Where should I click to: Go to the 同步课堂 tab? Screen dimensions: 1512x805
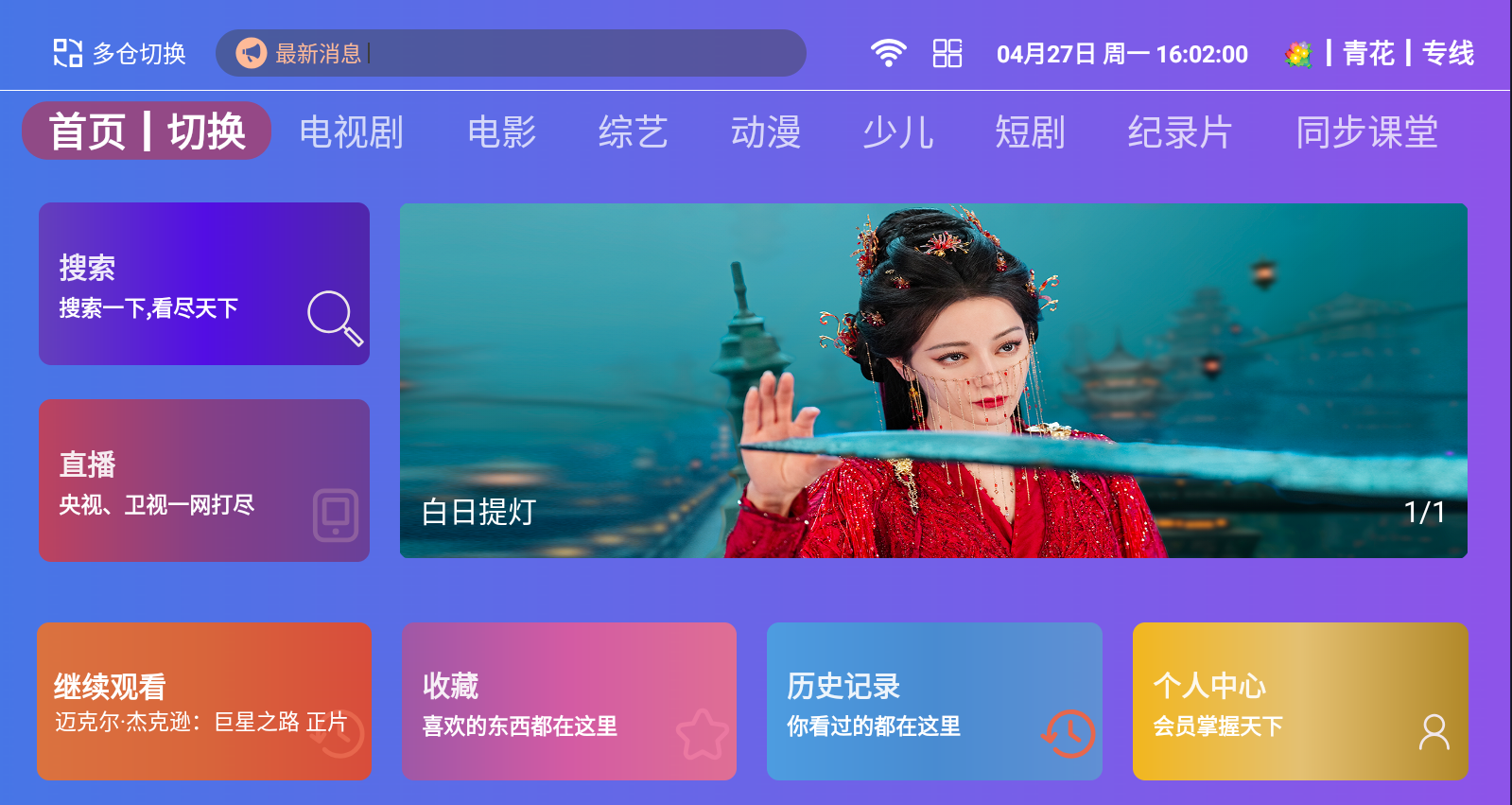1366,132
